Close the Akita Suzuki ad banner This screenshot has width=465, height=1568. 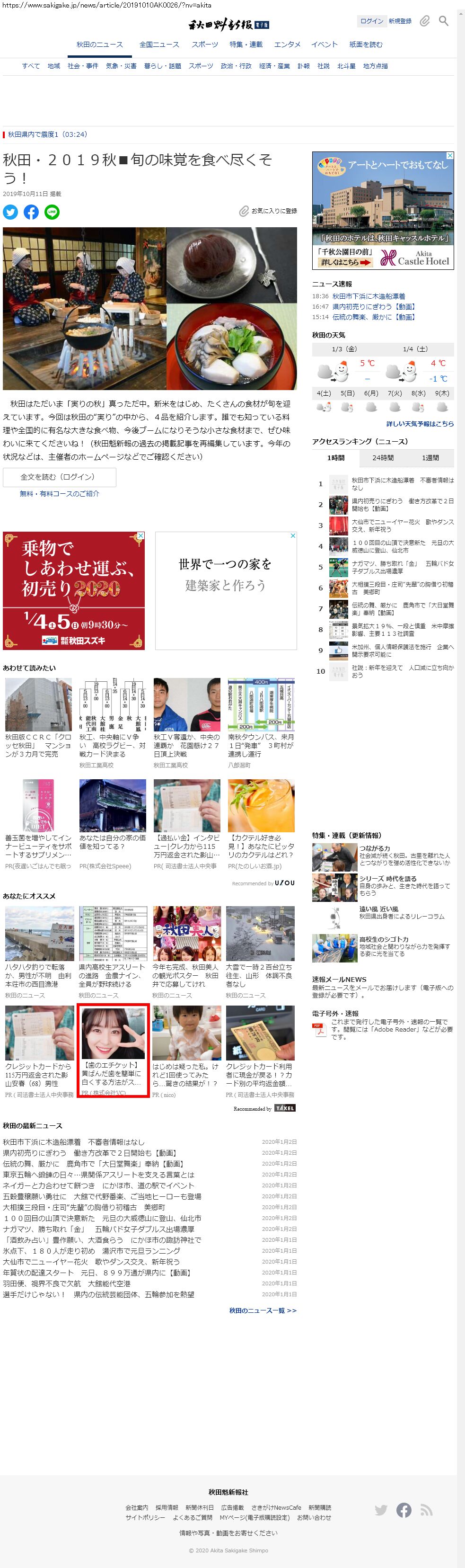click(x=141, y=535)
